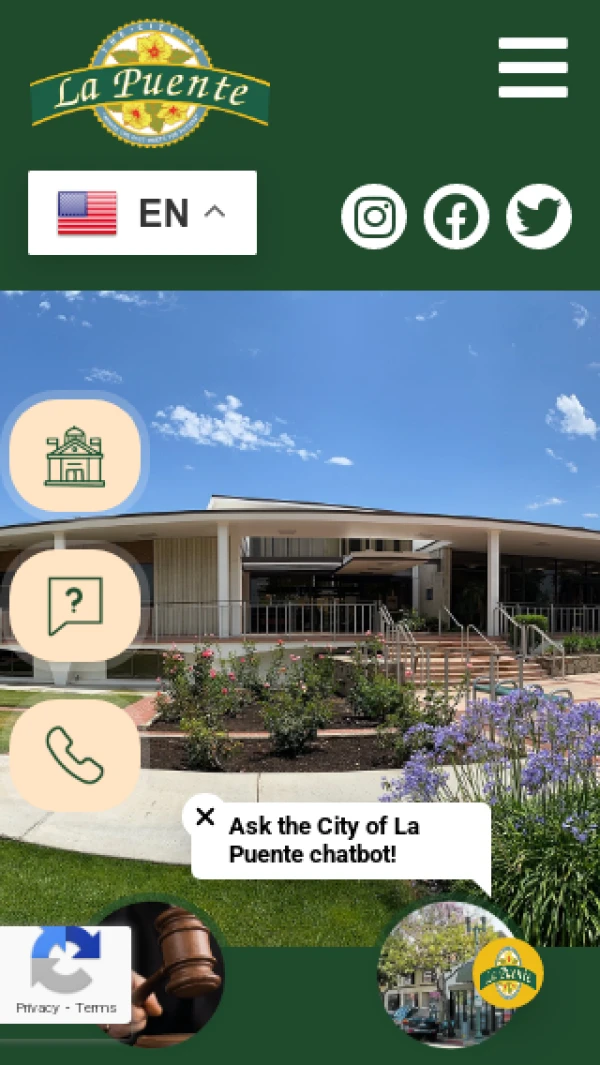600x1065 pixels.
Task: Open the hamburger menu
Action: pos(533,67)
